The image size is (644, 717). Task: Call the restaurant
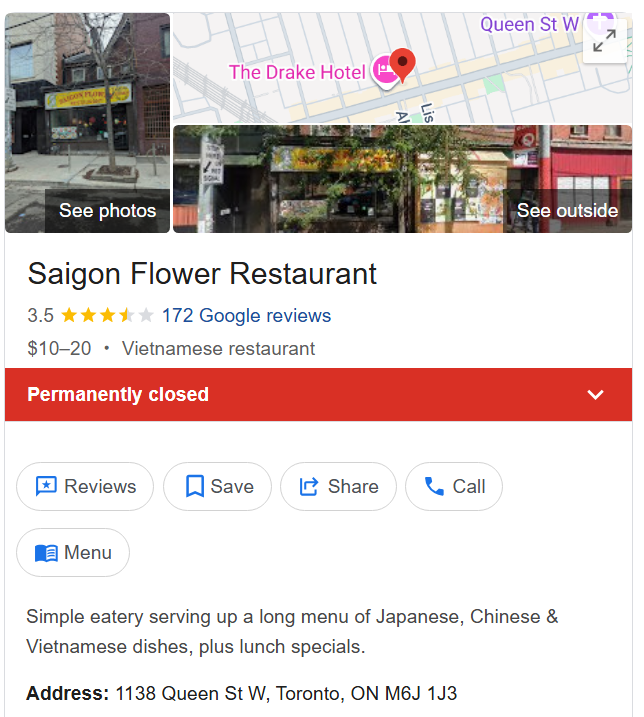(x=454, y=487)
